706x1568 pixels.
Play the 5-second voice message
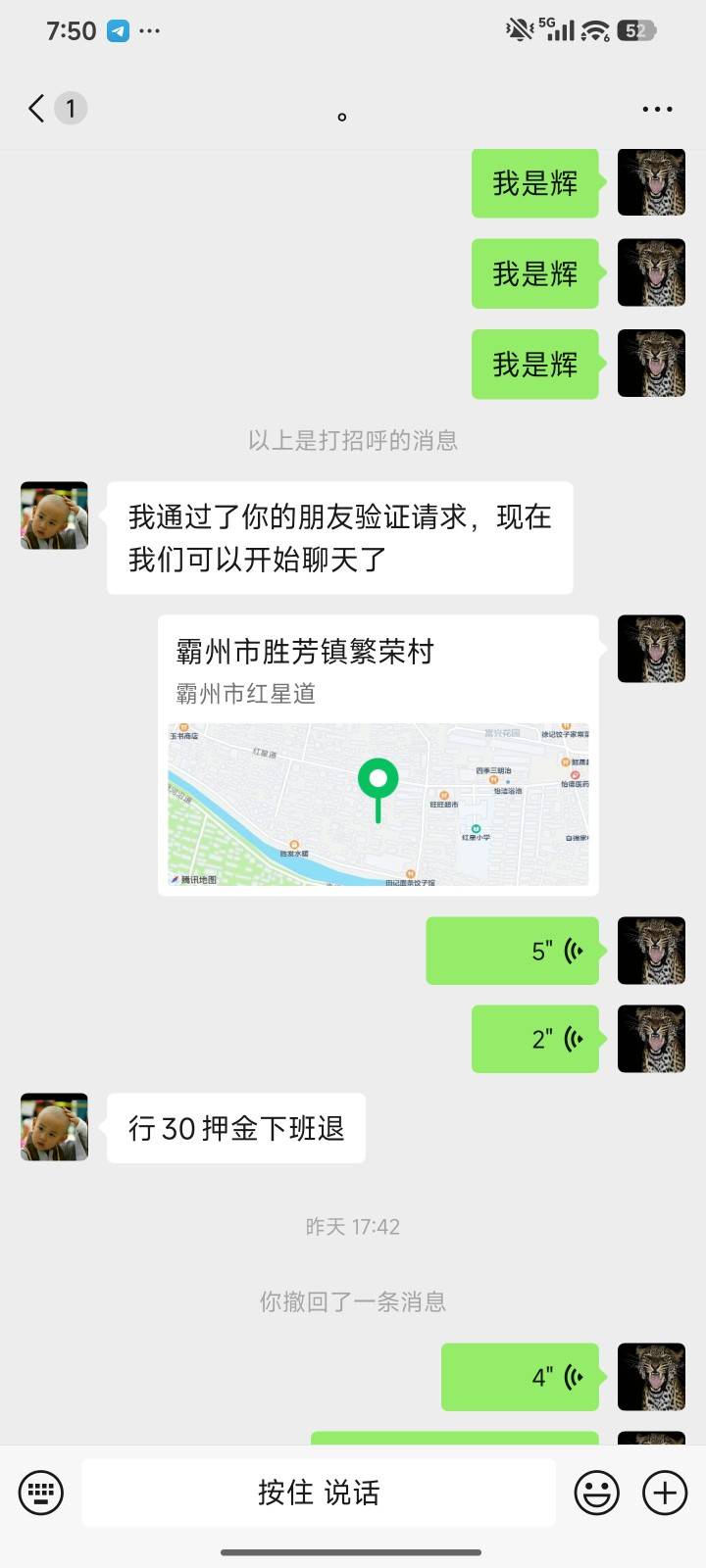click(512, 951)
